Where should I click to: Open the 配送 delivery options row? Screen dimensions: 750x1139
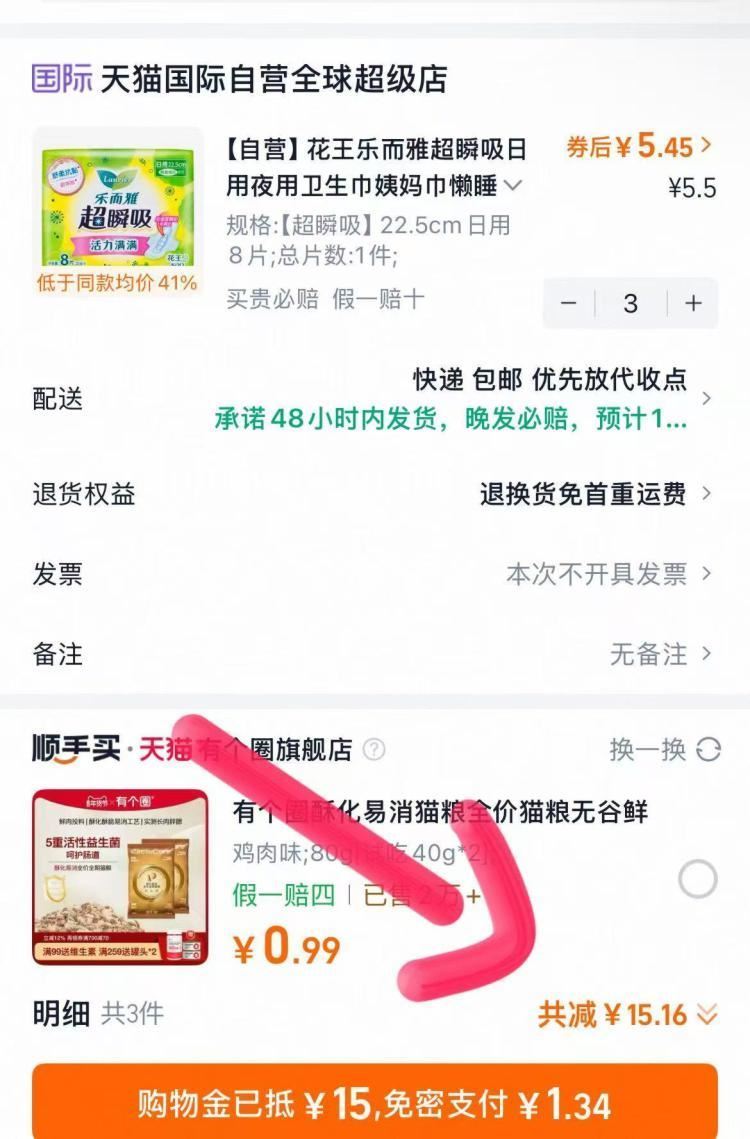pos(375,399)
